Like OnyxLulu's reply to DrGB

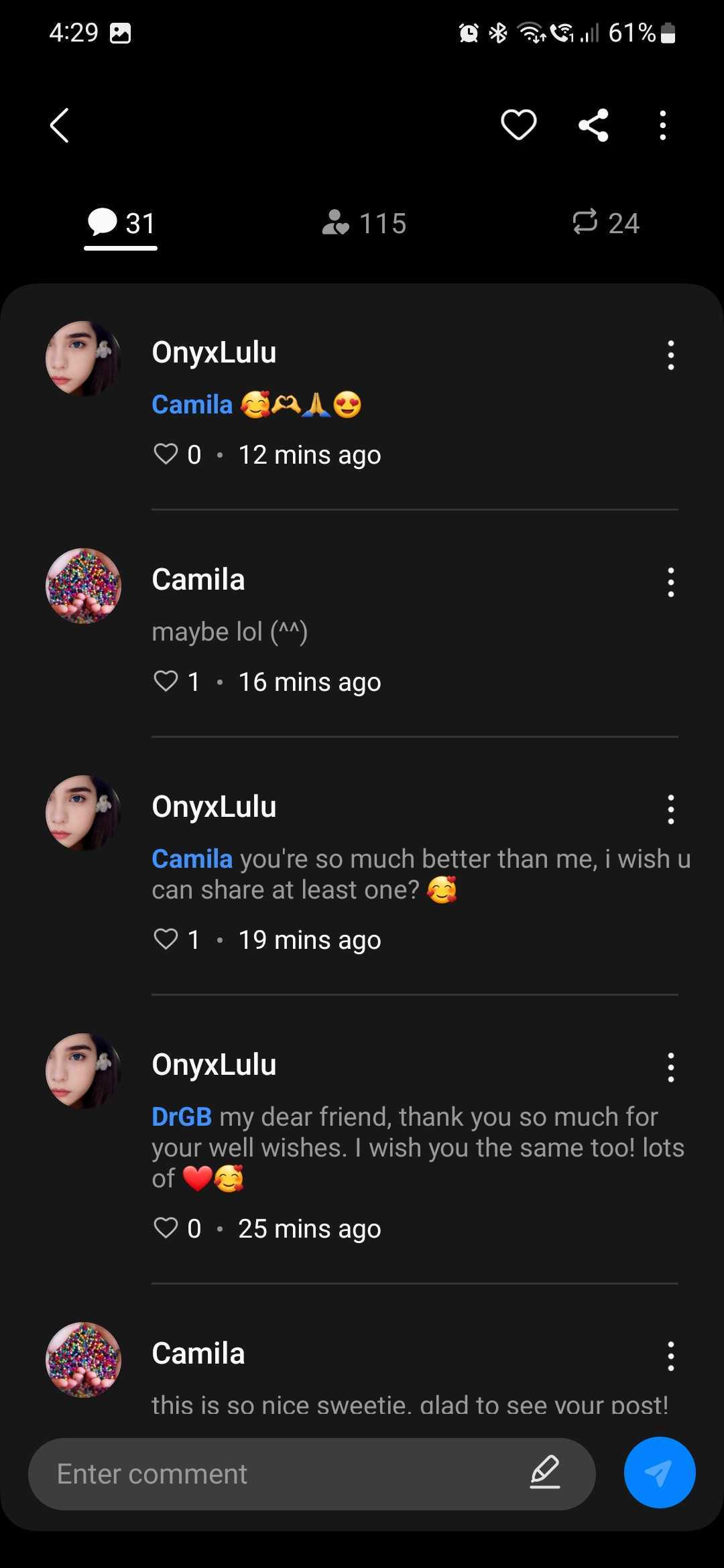coord(166,1228)
